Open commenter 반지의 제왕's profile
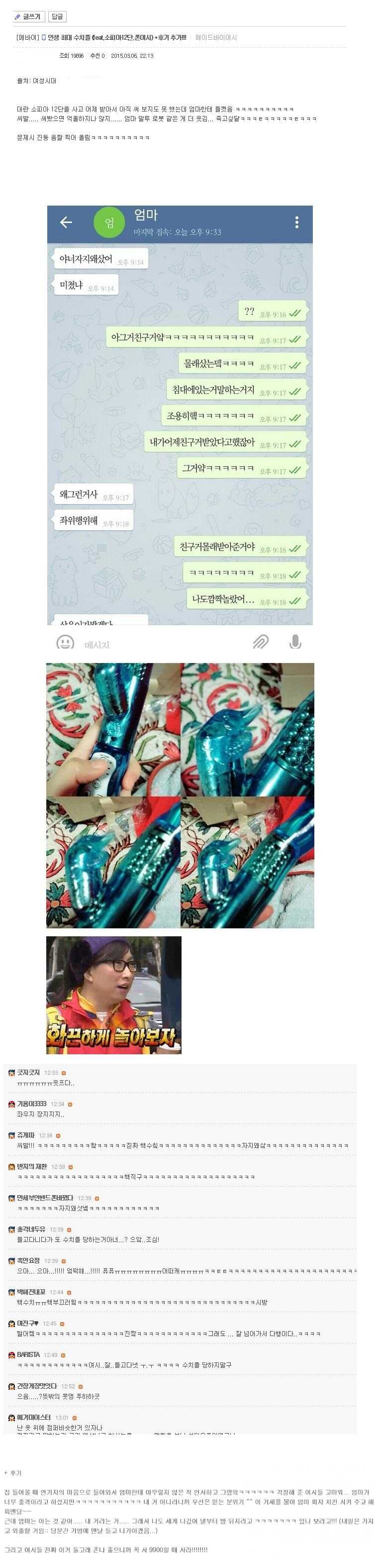The width and height of the screenshot is (378, 1568). [32, 1167]
